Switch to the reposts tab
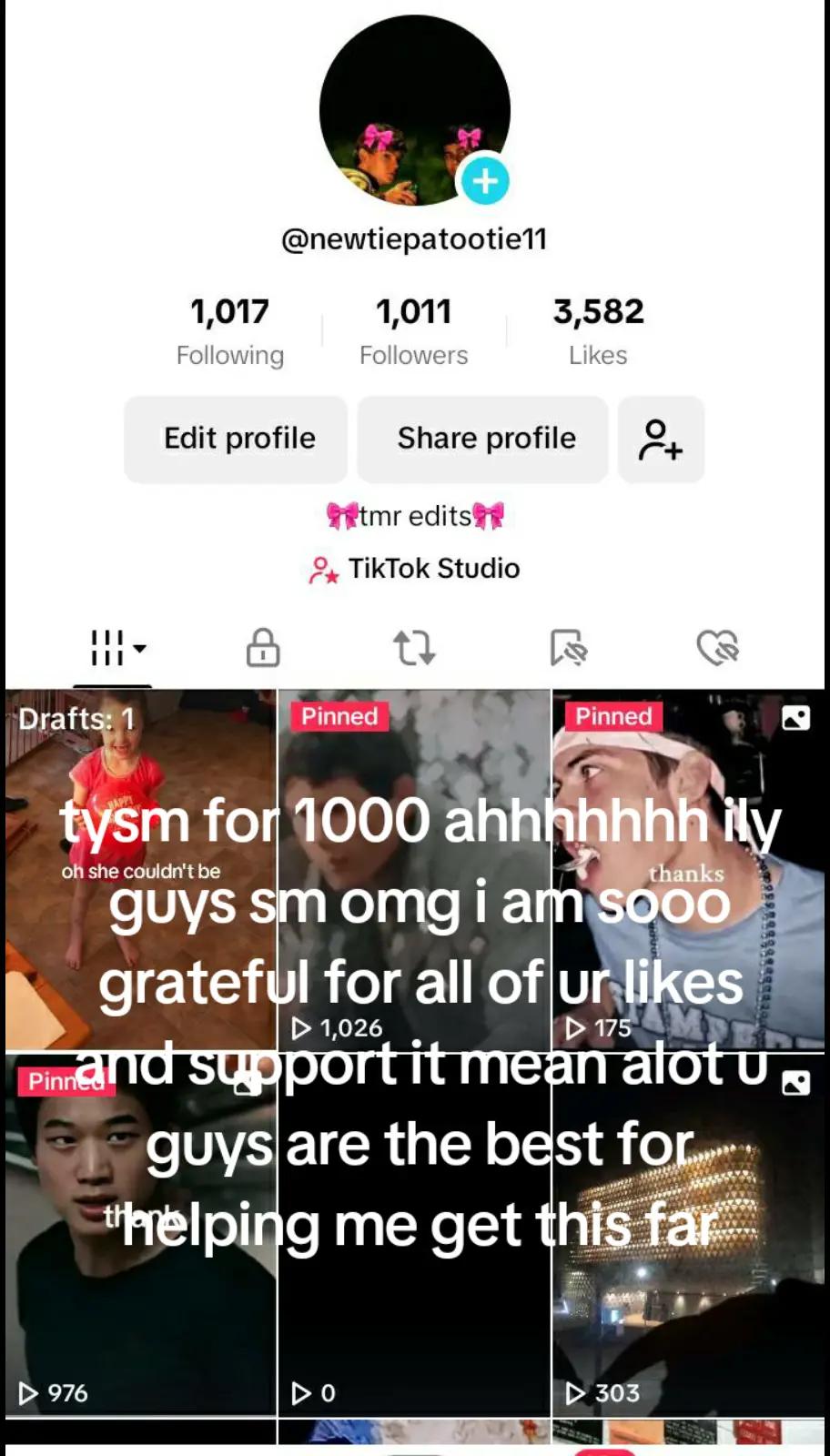Screen dimensions: 830x1456 click(x=414, y=648)
